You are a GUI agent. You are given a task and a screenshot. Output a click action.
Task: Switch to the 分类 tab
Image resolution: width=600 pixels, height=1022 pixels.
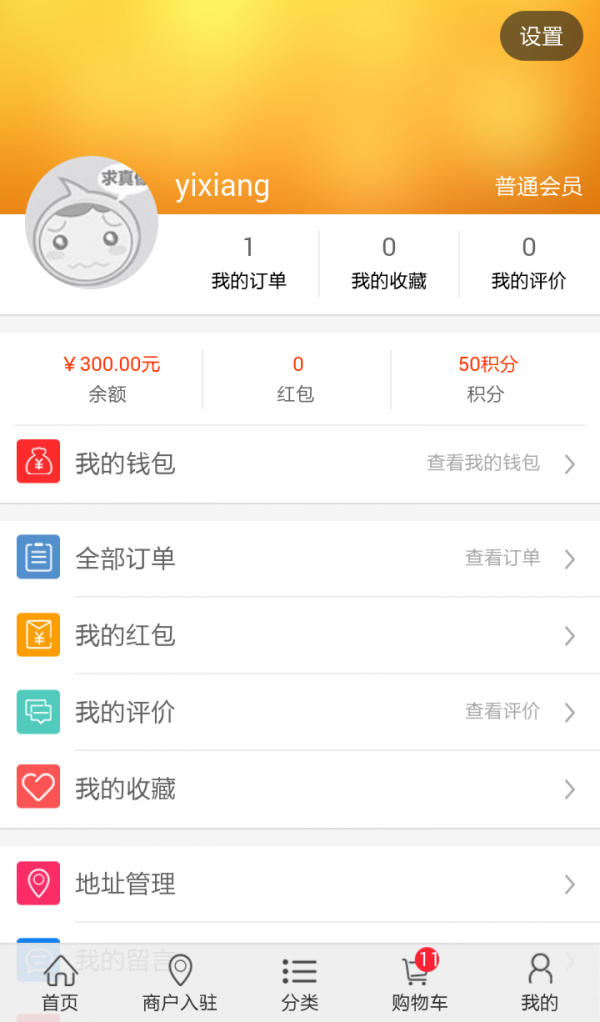pyautogui.click(x=300, y=983)
